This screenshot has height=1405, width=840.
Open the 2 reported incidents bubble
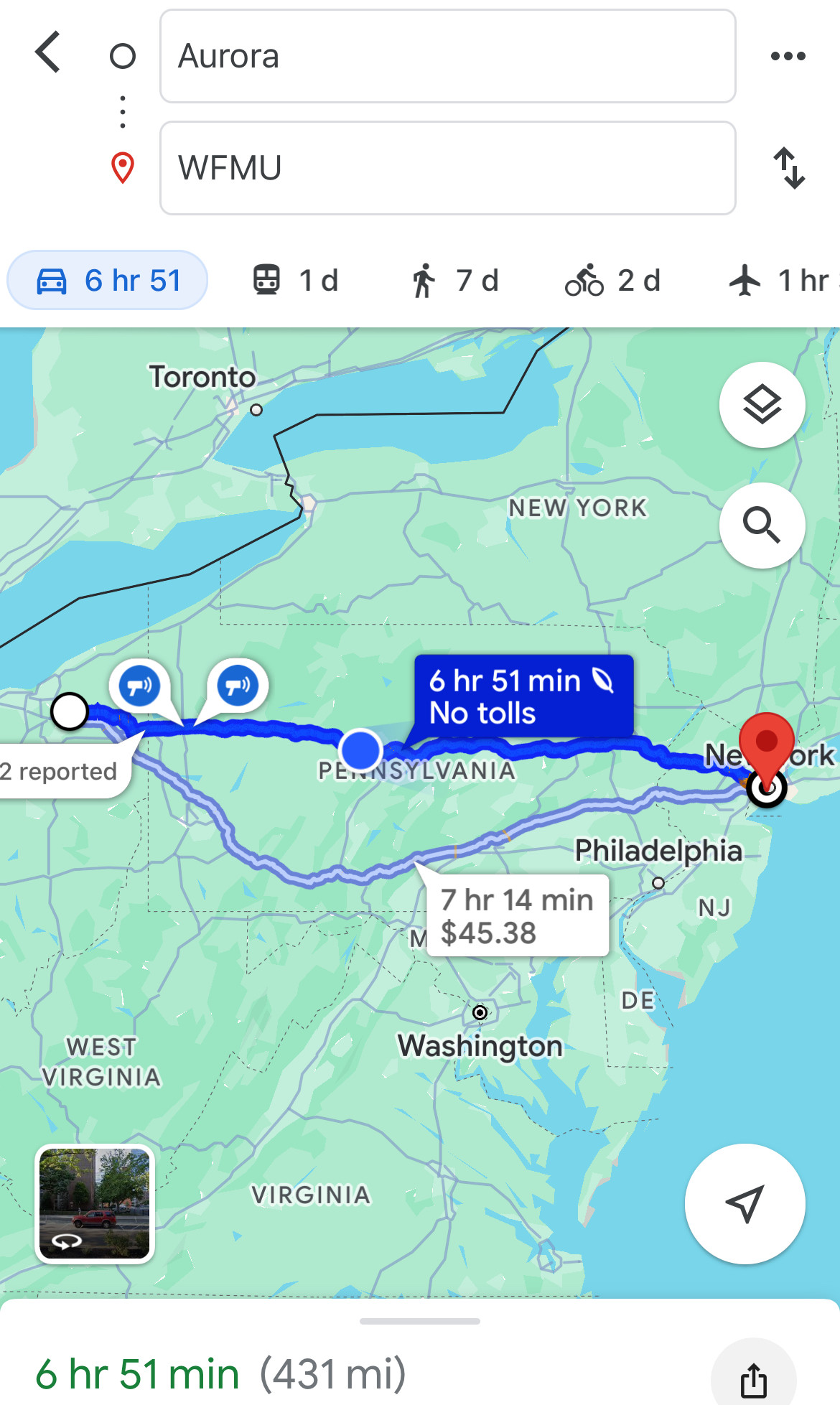pyautogui.click(x=61, y=771)
